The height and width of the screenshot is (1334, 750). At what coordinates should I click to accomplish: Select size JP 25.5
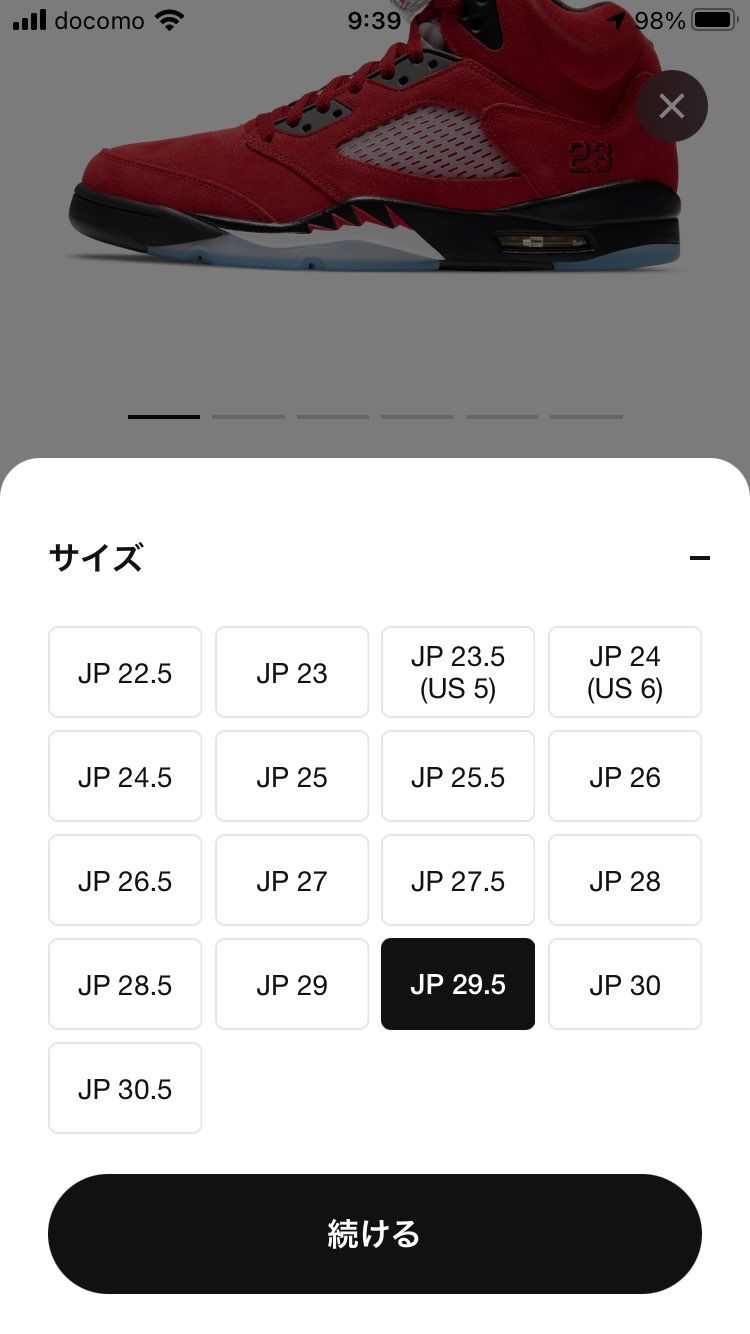(458, 776)
